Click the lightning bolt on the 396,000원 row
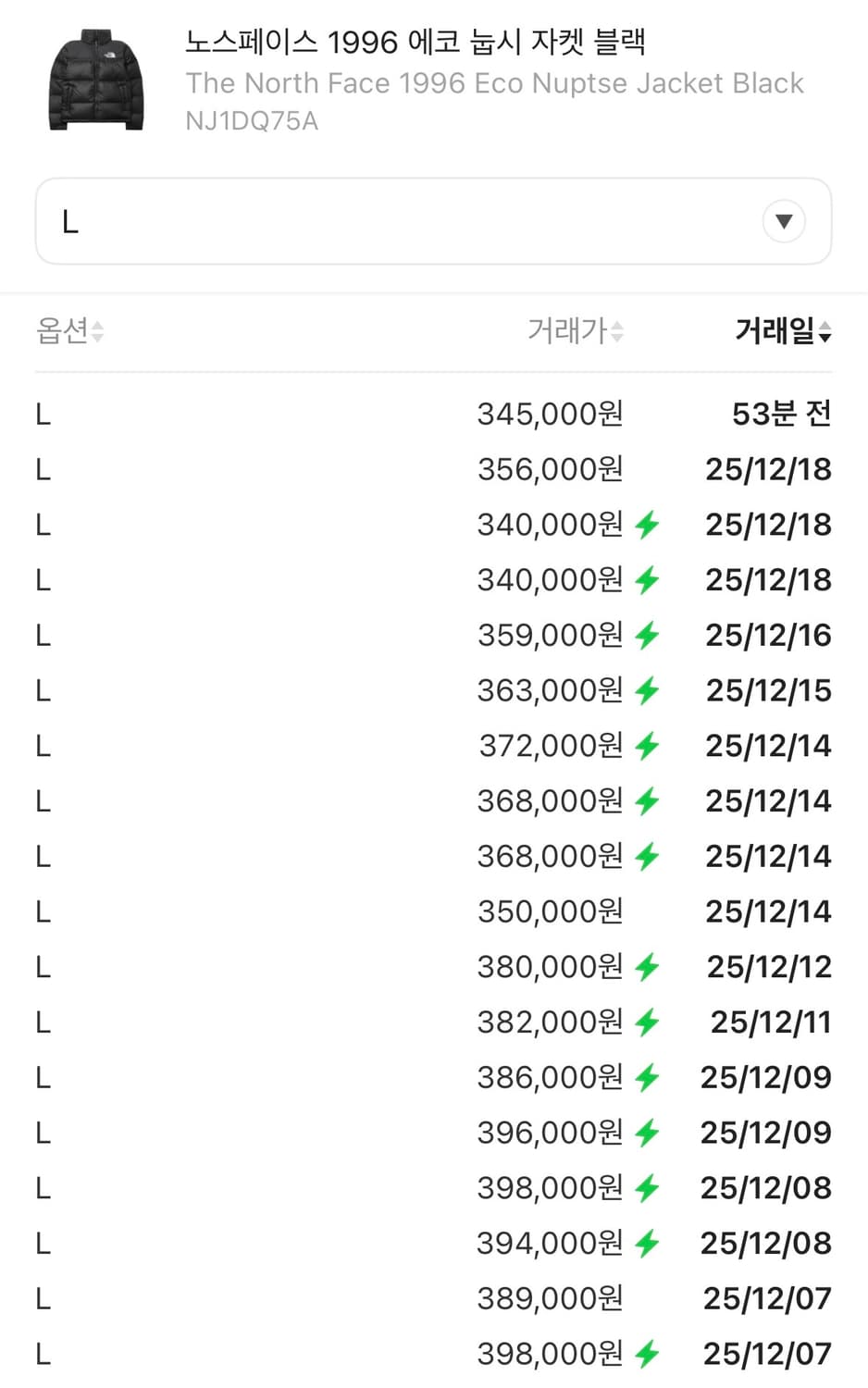This screenshot has width=868, height=1388. (x=646, y=1132)
